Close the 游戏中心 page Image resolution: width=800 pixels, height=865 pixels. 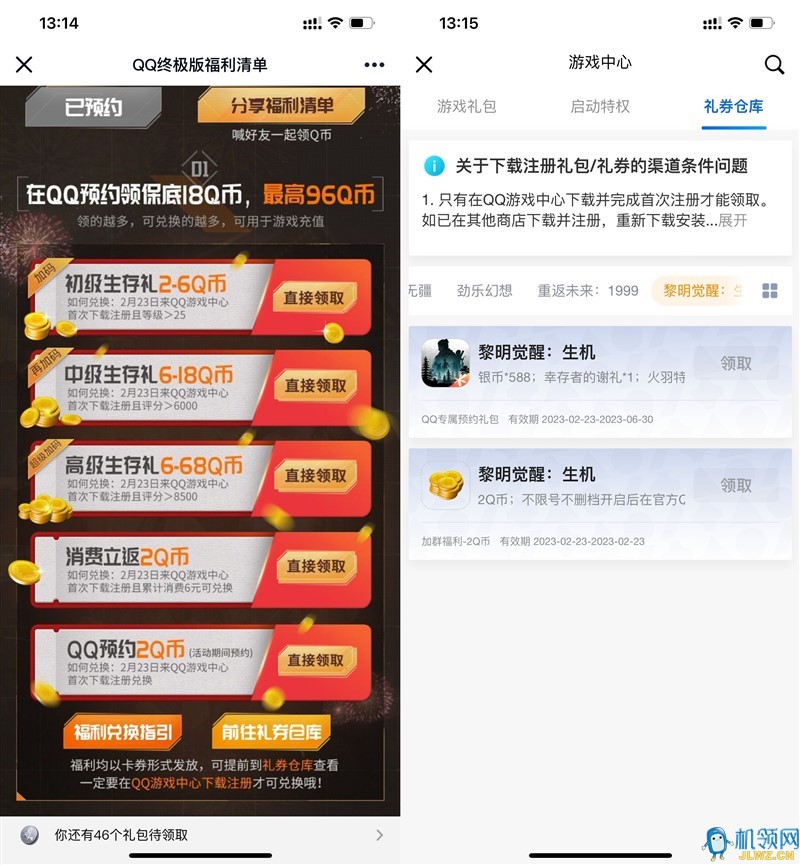coord(424,64)
